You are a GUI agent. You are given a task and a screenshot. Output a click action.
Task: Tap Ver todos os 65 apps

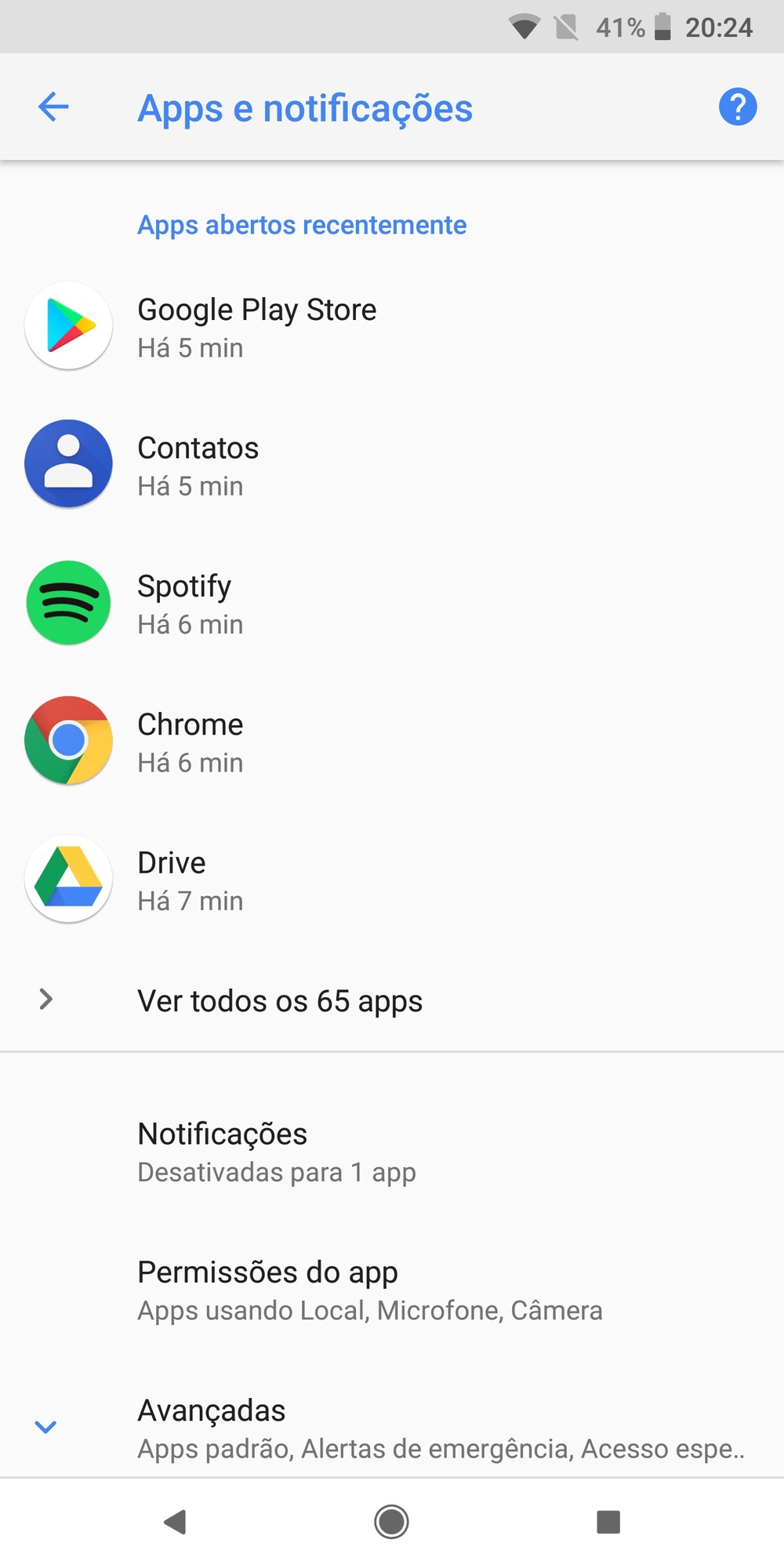click(x=392, y=1000)
